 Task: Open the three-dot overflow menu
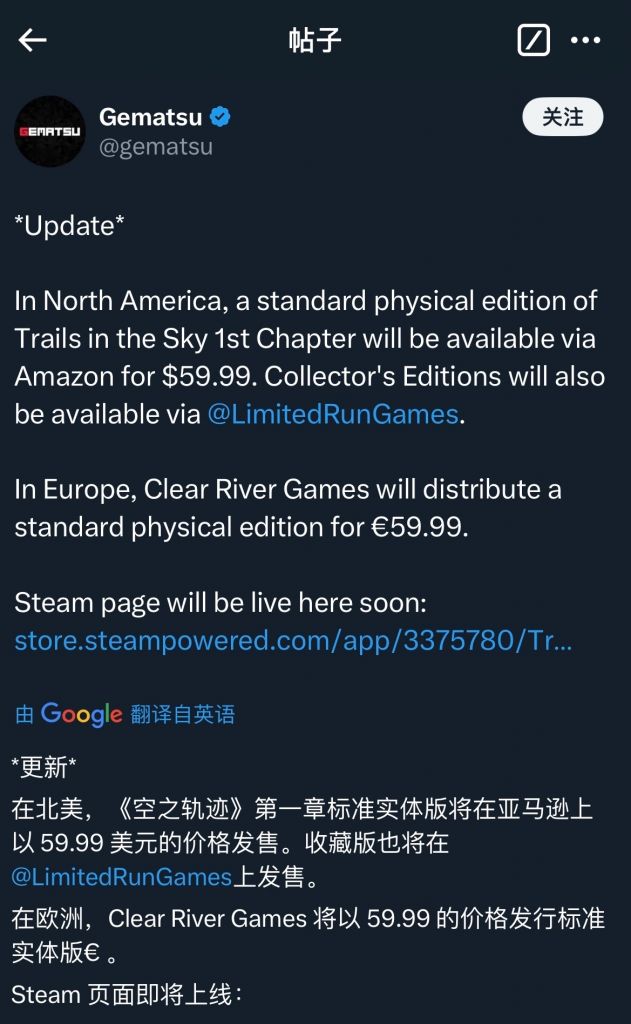pos(585,40)
